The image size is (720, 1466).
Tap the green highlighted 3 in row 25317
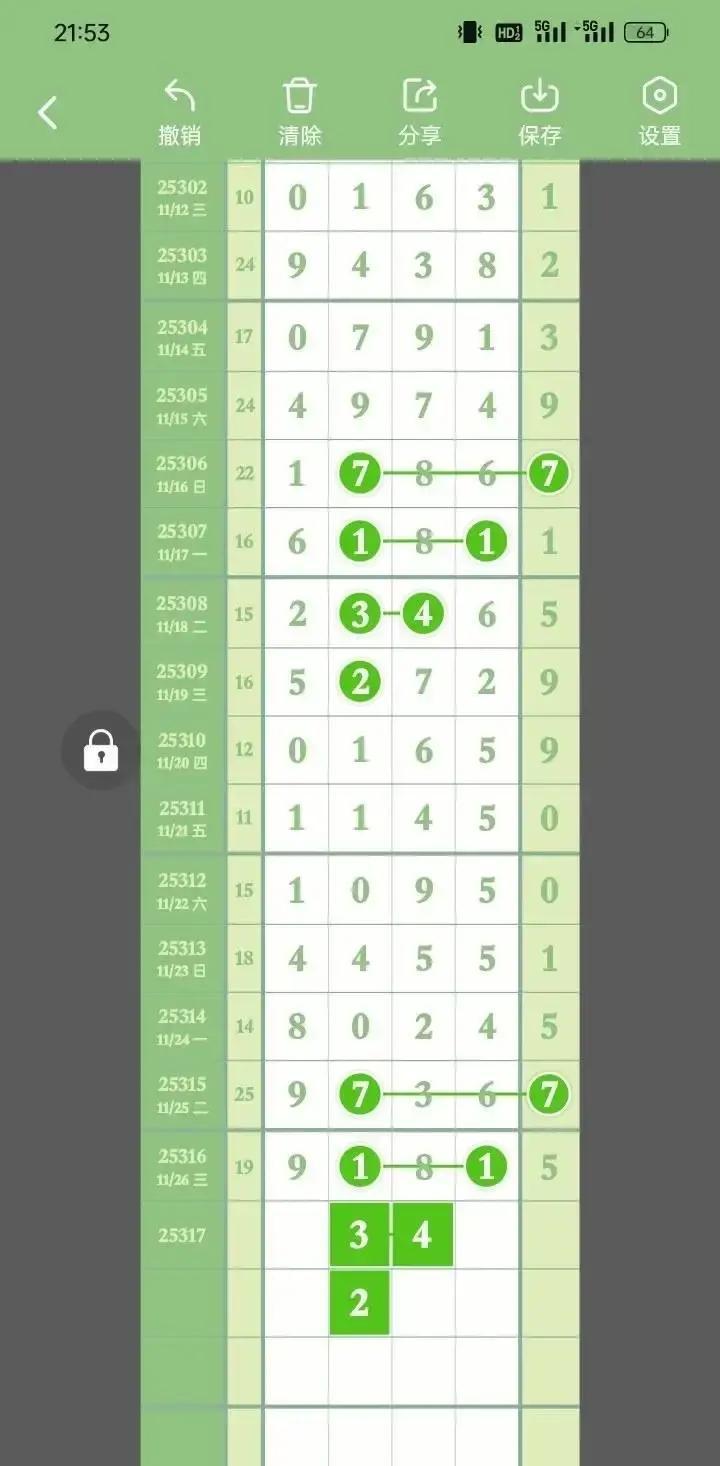coord(360,1235)
